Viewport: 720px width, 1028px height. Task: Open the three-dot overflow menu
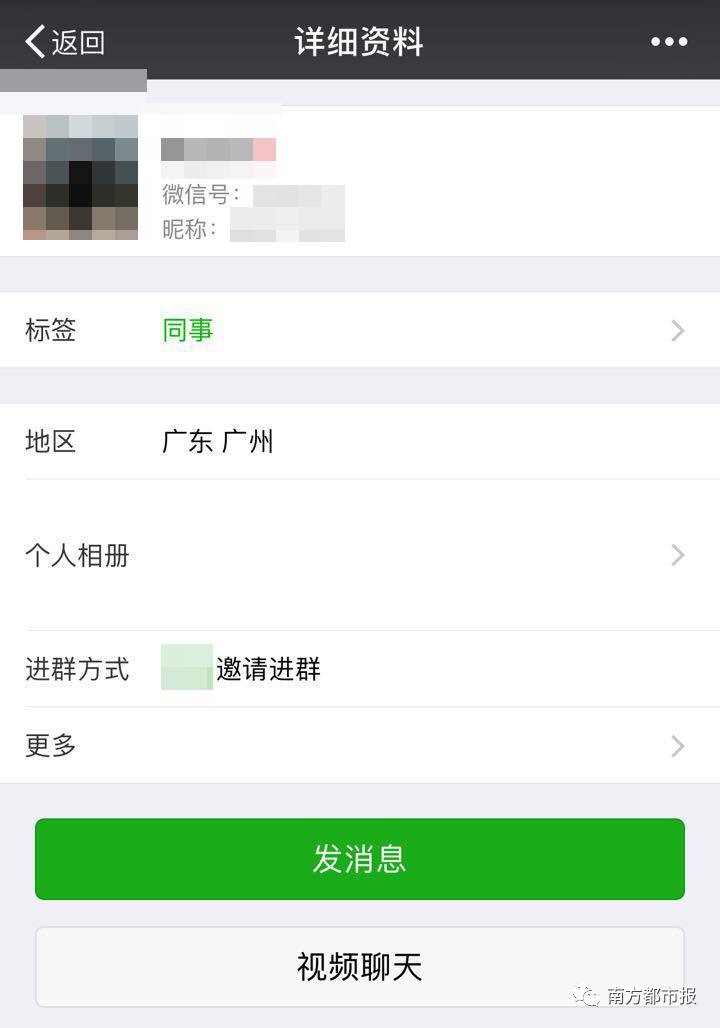(668, 42)
